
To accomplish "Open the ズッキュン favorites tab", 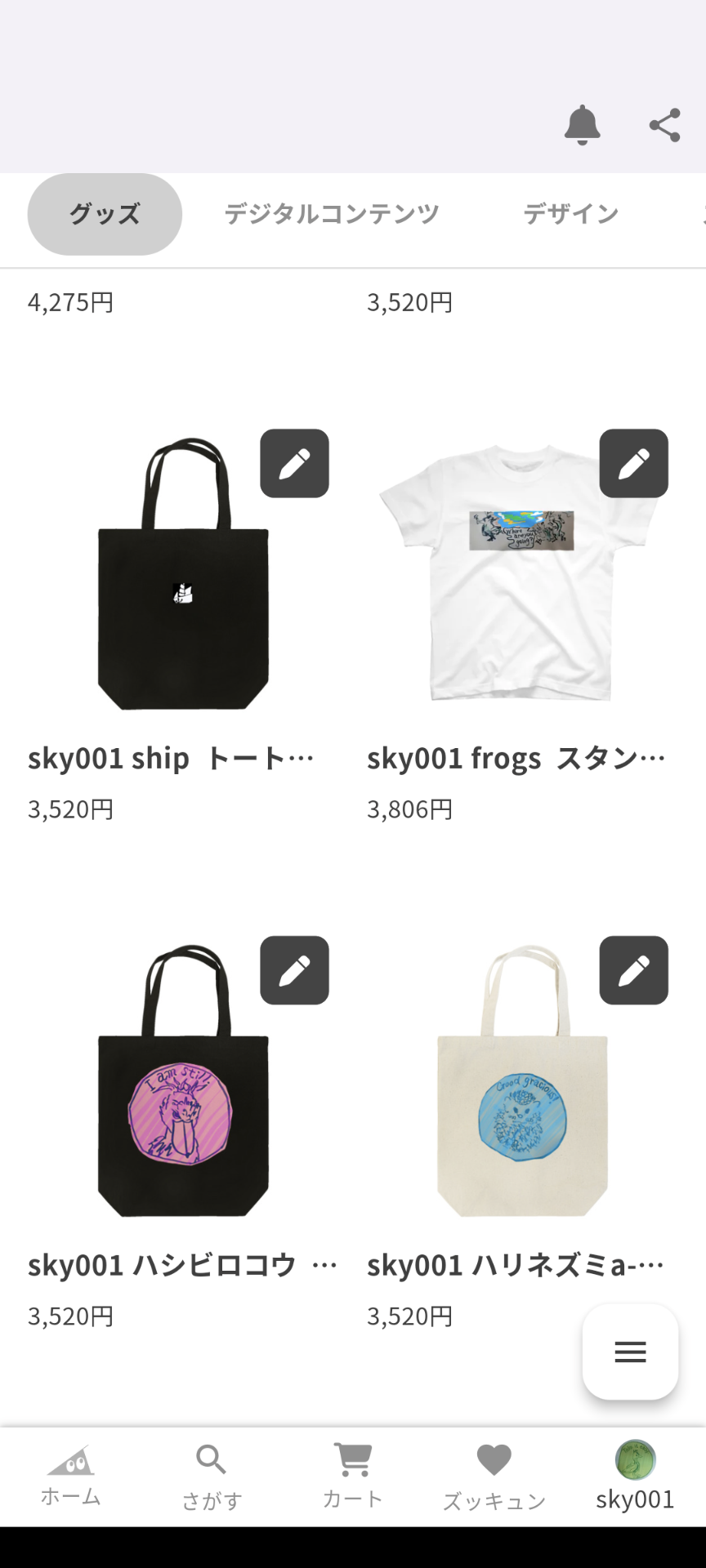I will pyautogui.click(x=494, y=1477).
